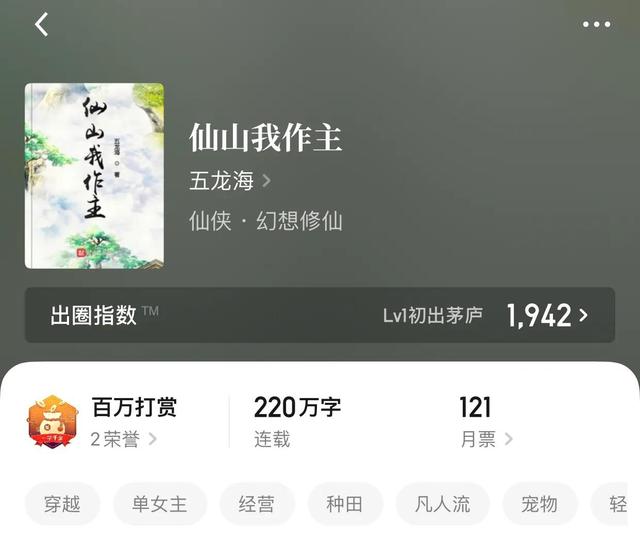Image resolution: width=640 pixels, height=542 pixels.
Task: Select the 宠物 tag chip
Action: (540, 504)
